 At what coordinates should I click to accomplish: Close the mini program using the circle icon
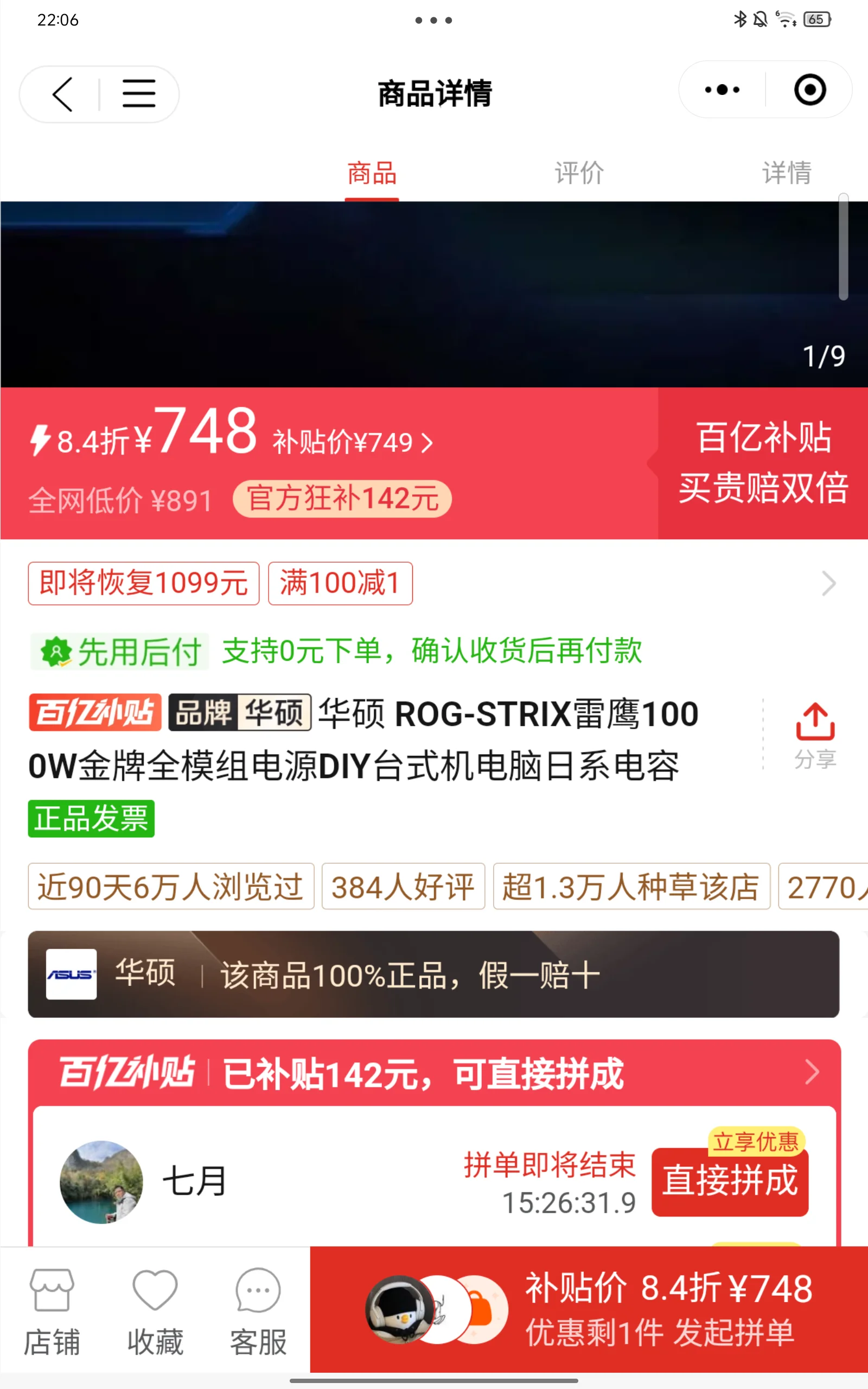pos(809,90)
